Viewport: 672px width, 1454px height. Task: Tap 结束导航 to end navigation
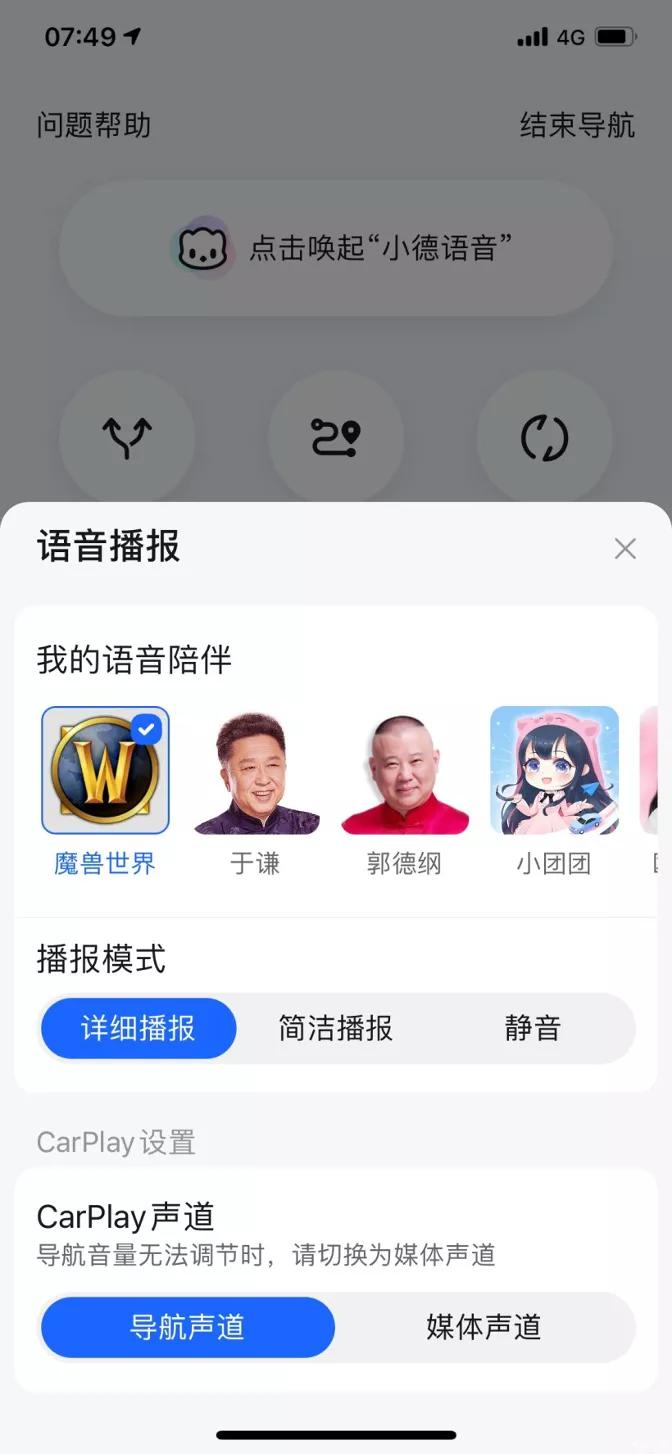pos(577,125)
